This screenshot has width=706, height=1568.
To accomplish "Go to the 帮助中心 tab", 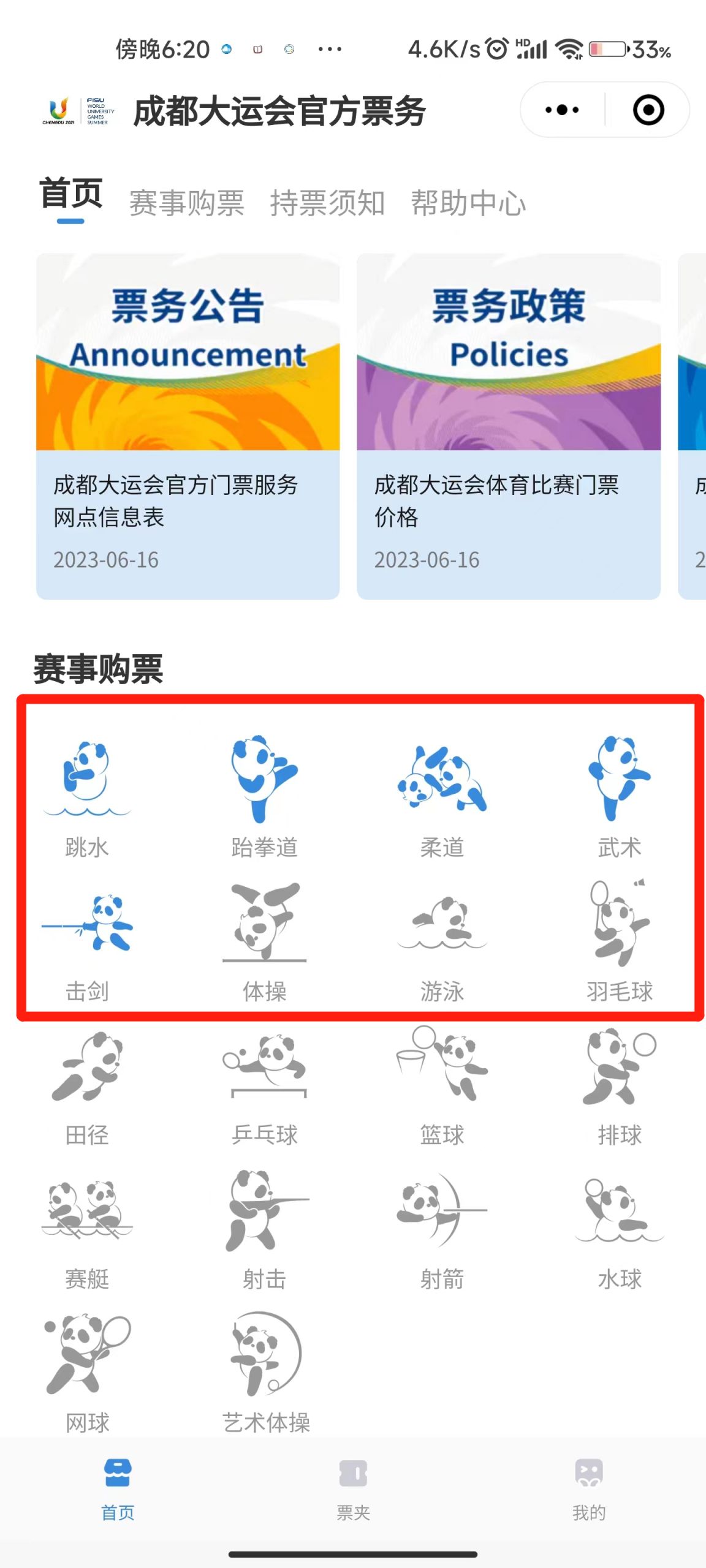I will pyautogui.click(x=468, y=203).
